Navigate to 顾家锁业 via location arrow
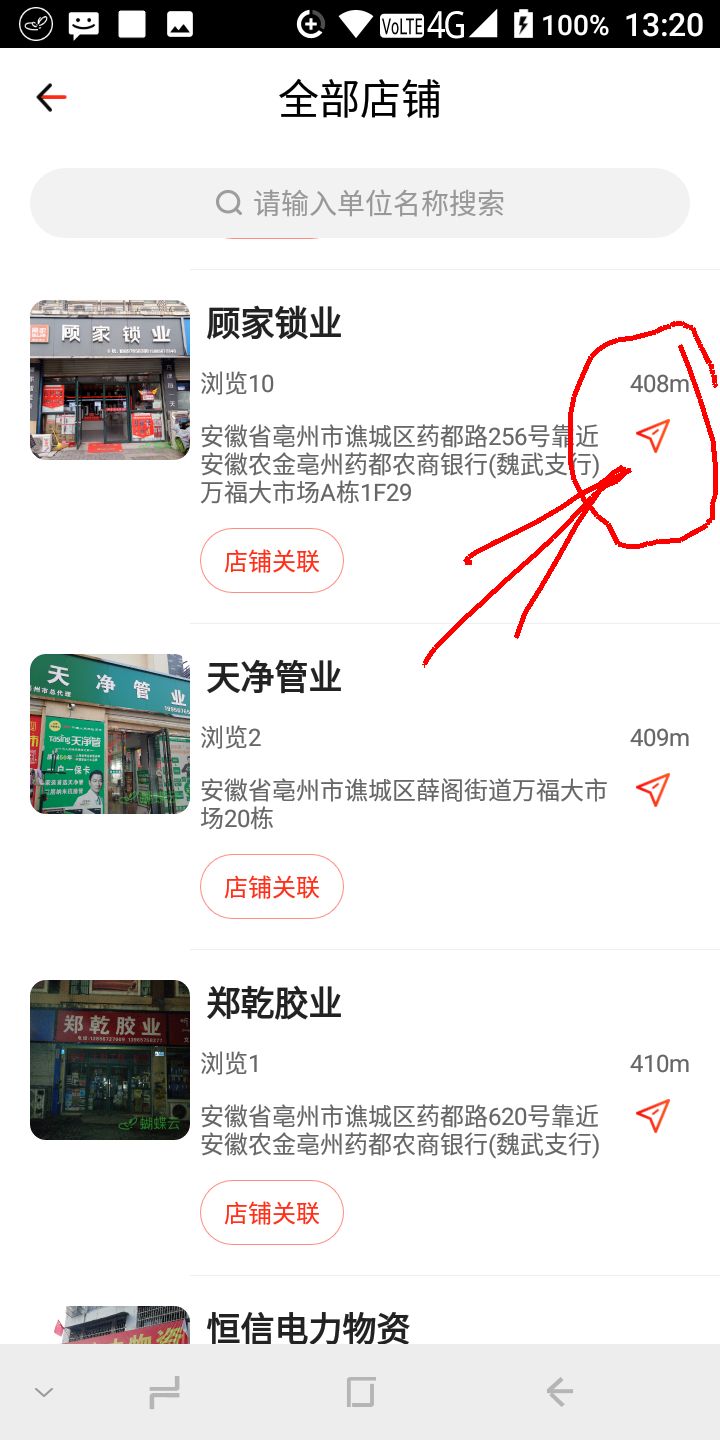This screenshot has width=720, height=1440. click(x=652, y=436)
